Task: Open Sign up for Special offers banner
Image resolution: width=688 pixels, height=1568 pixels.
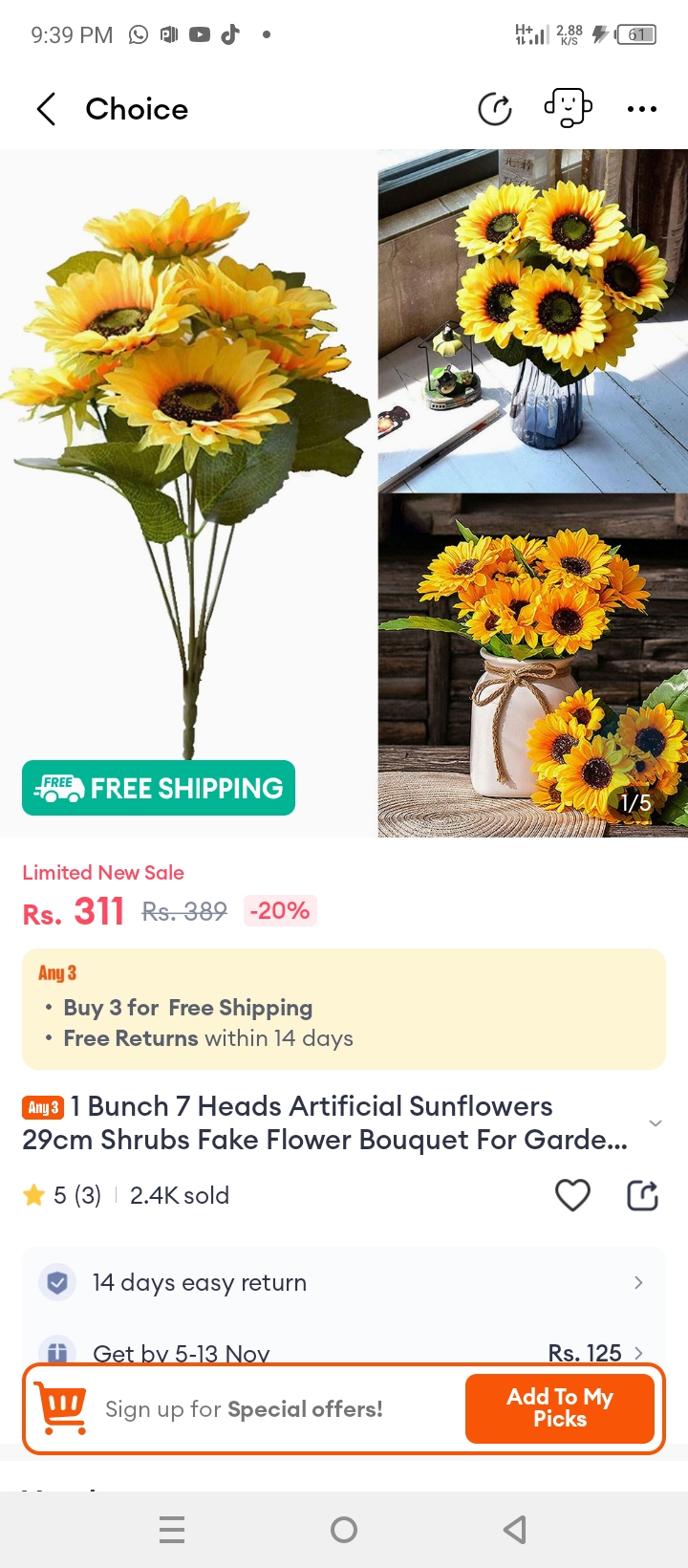Action: pyautogui.click(x=244, y=1409)
